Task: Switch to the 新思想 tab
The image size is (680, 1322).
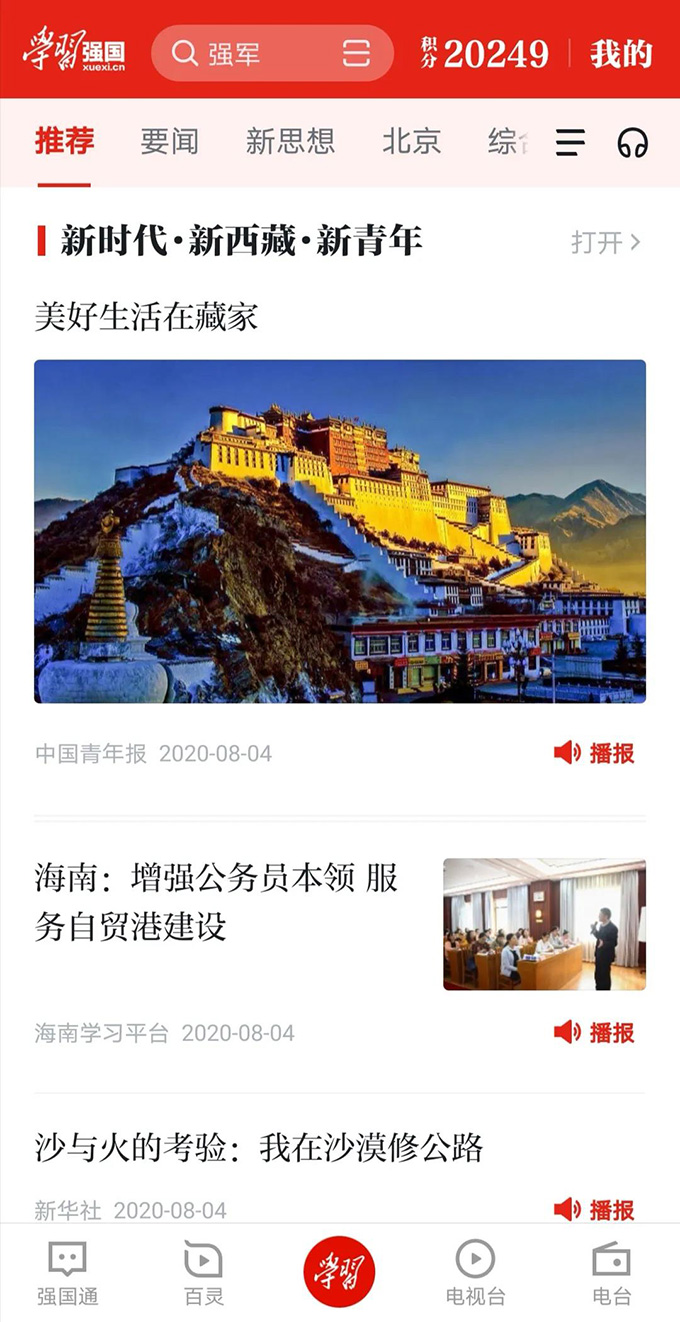Action: 290,142
